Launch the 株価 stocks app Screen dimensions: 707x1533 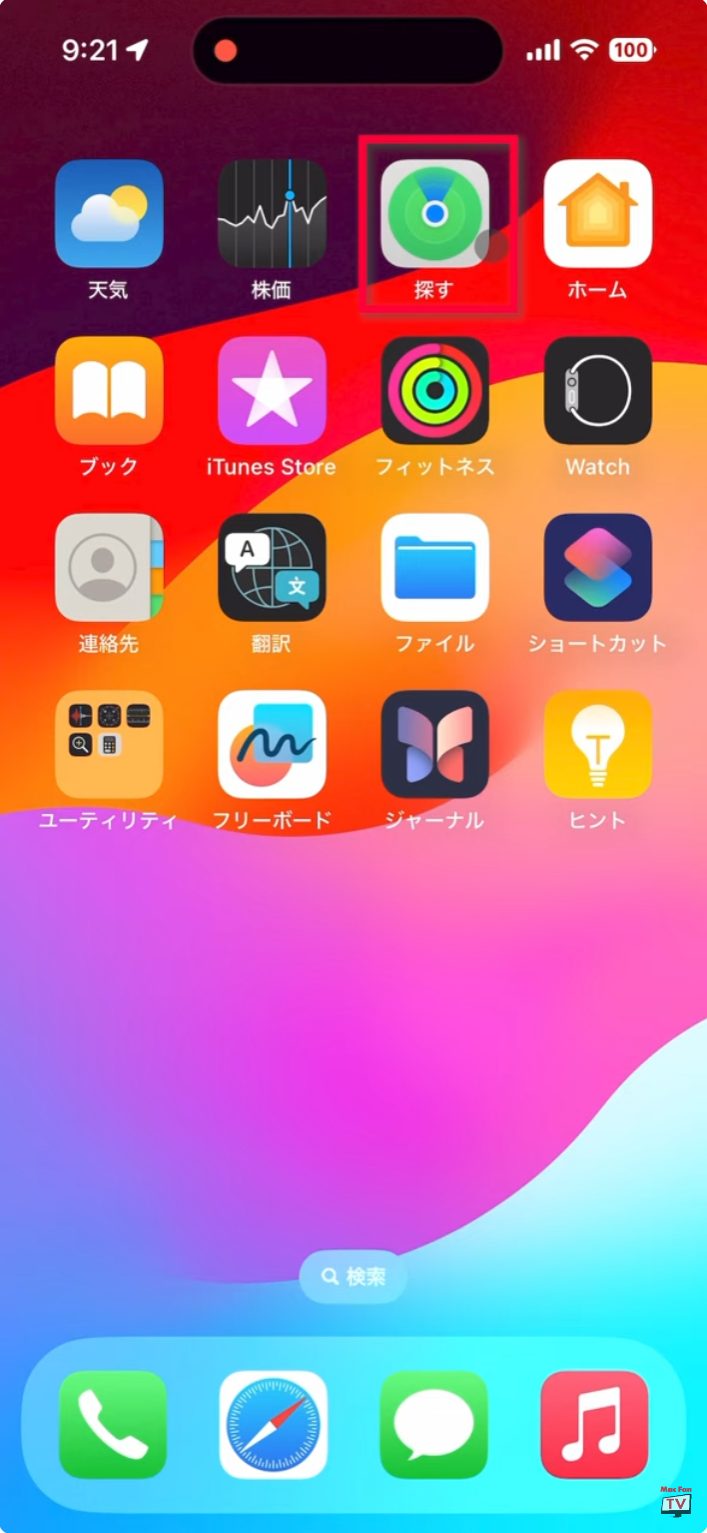(272, 213)
